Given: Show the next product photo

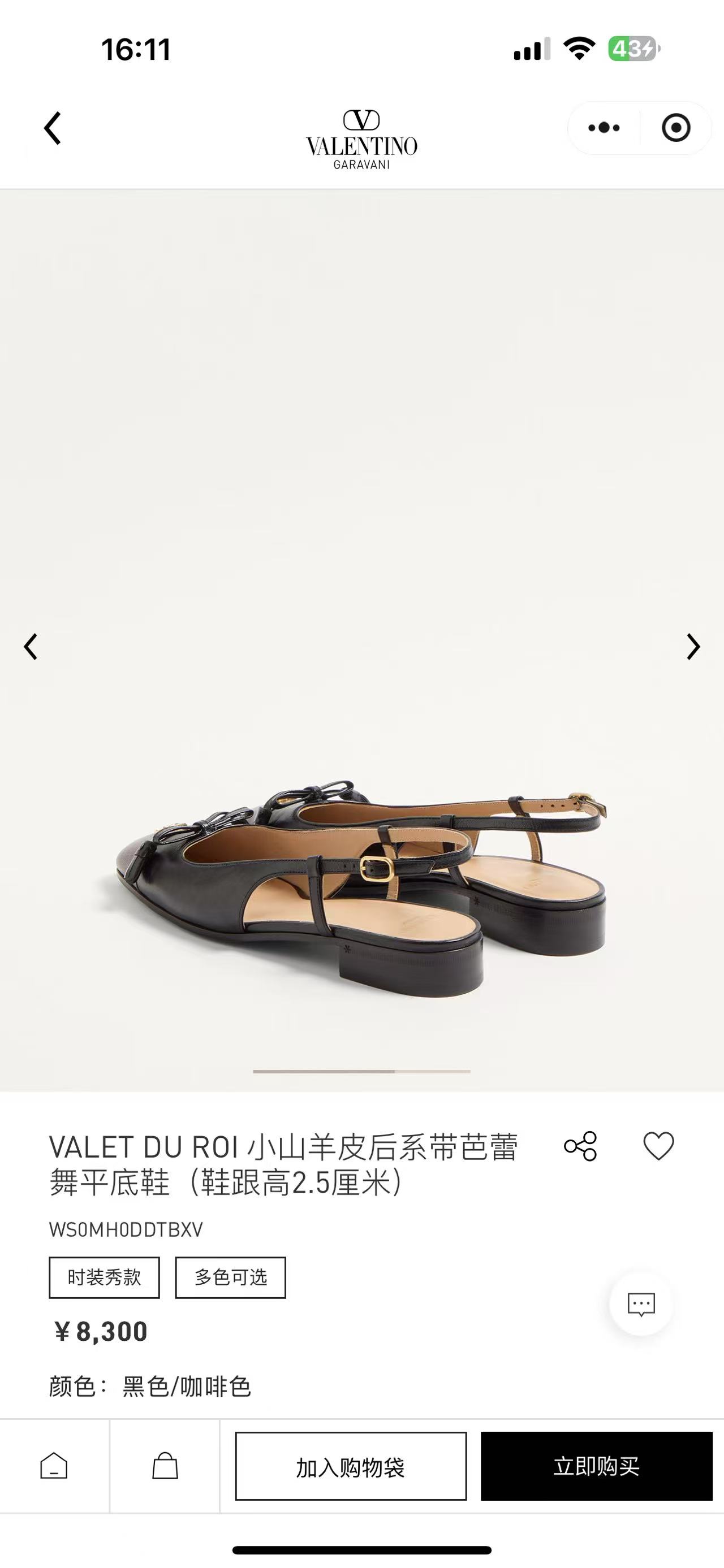Looking at the screenshot, I should tap(693, 647).
